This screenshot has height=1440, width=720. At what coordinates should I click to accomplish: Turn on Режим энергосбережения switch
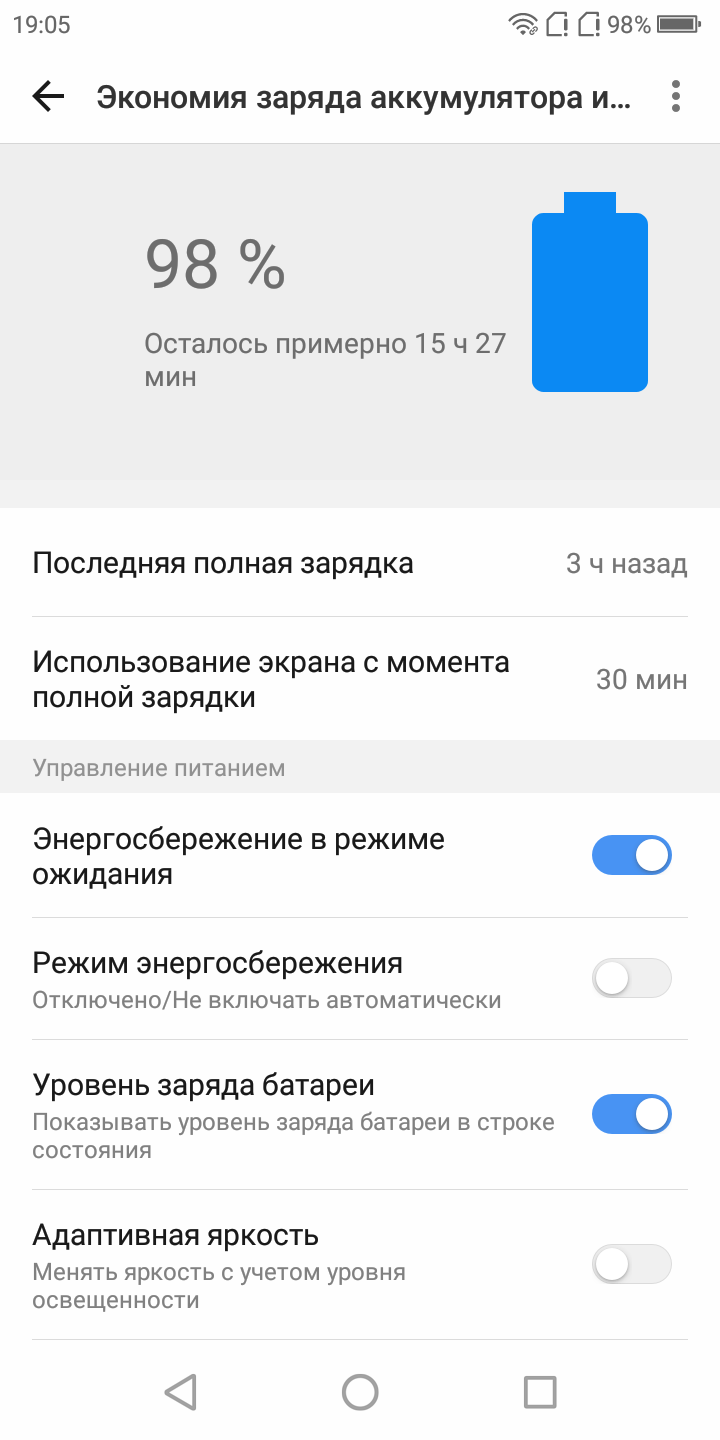coord(631,978)
